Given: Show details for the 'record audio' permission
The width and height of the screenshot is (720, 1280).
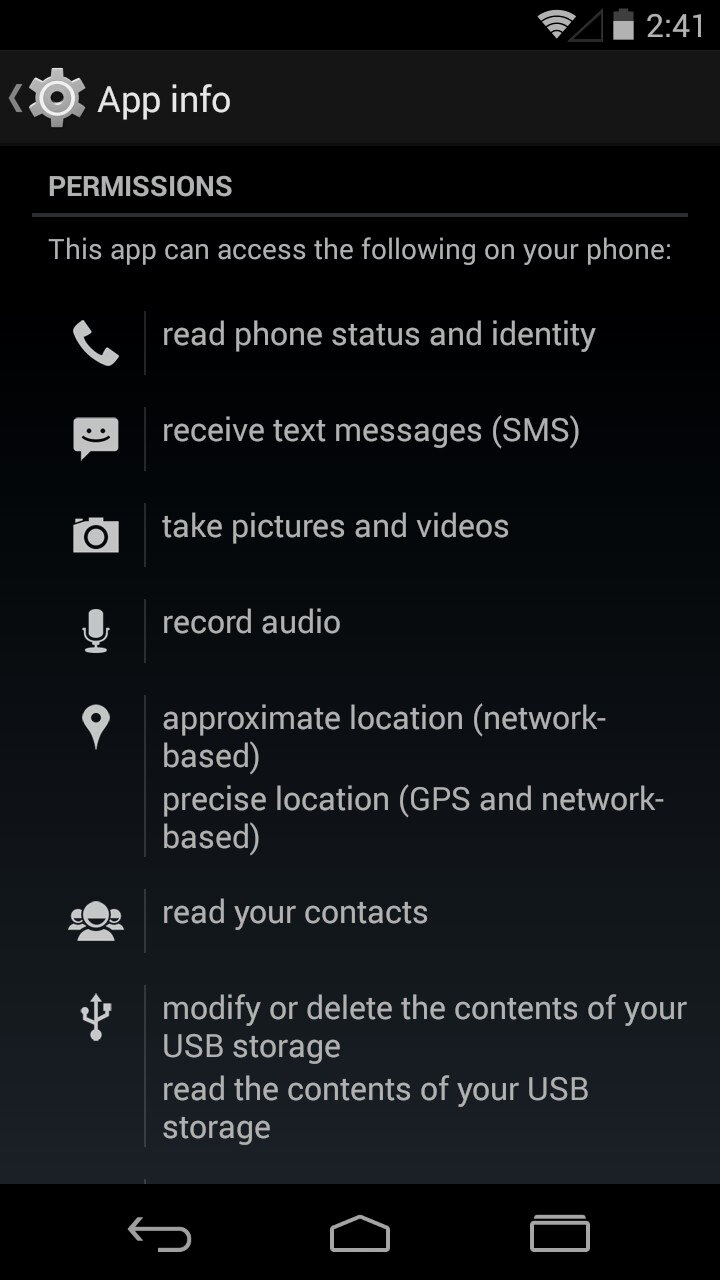Looking at the screenshot, I should 360,630.
